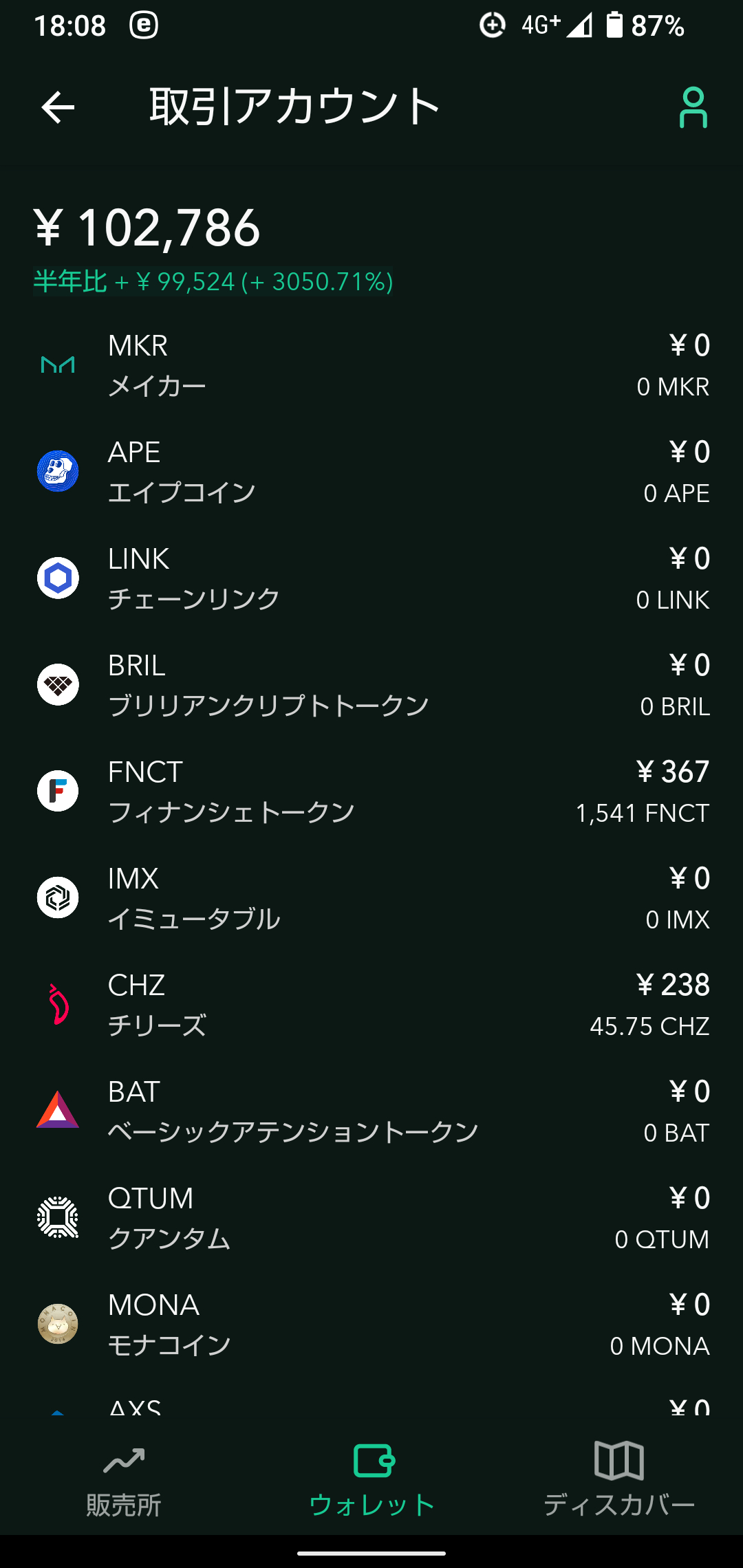View CHZ チリーズ holdings
743x1568 pixels.
pyautogui.click(x=371, y=1005)
